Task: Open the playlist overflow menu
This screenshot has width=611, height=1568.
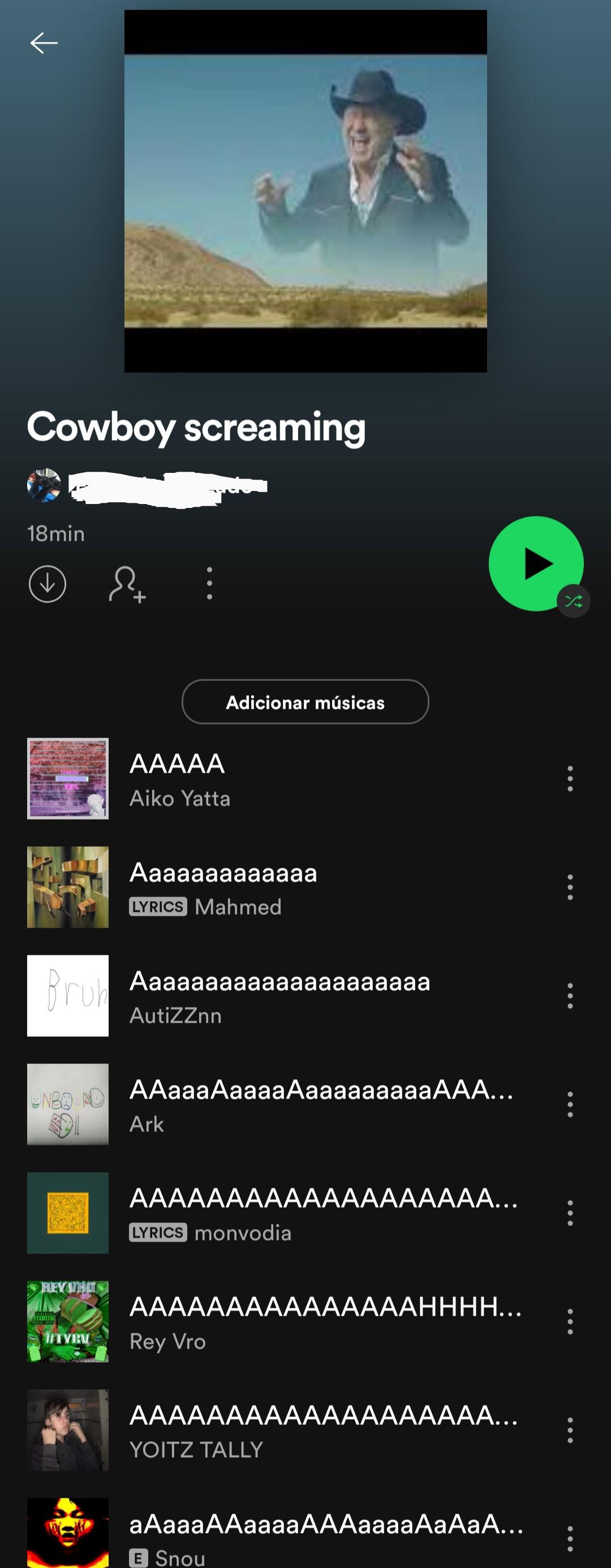Action: (x=209, y=584)
